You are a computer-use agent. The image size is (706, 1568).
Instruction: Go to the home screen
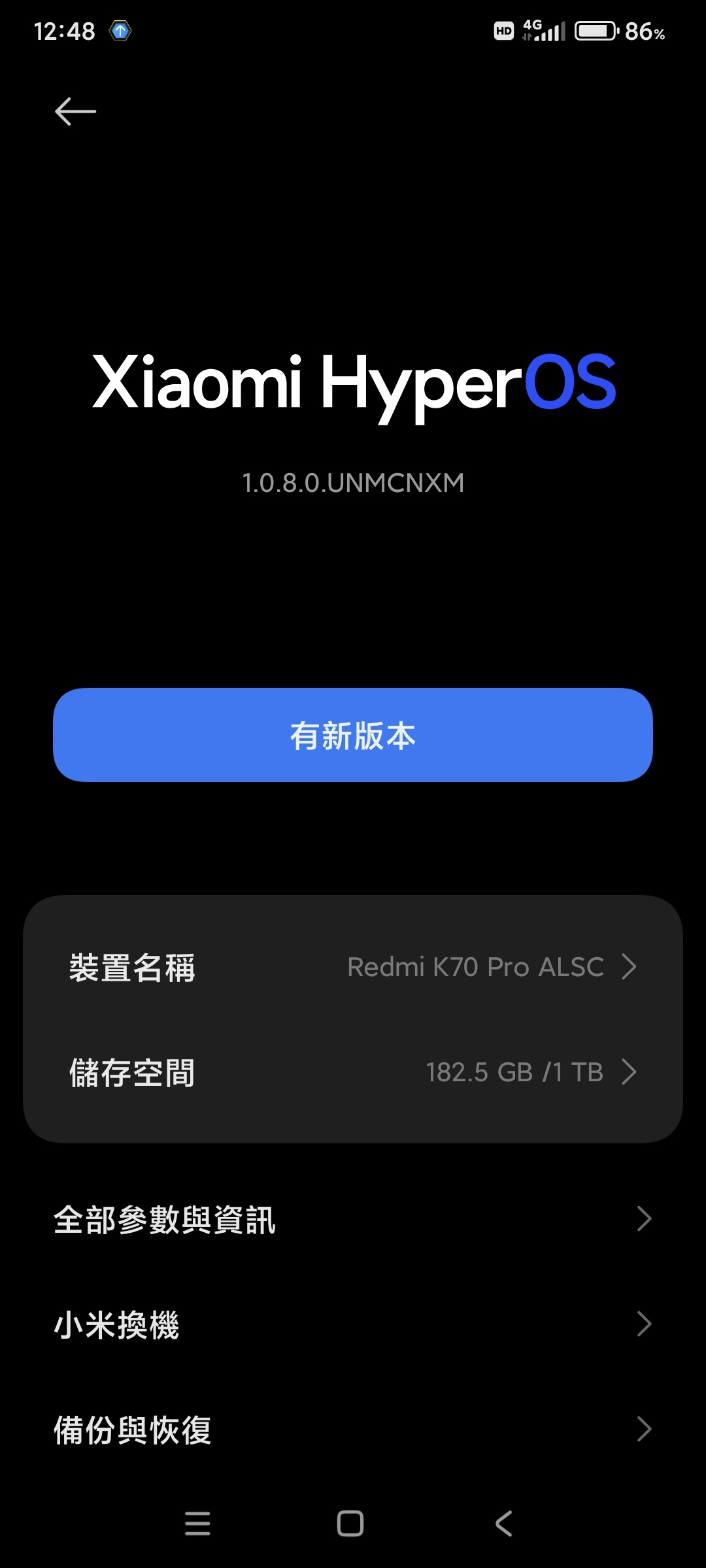(350, 1524)
